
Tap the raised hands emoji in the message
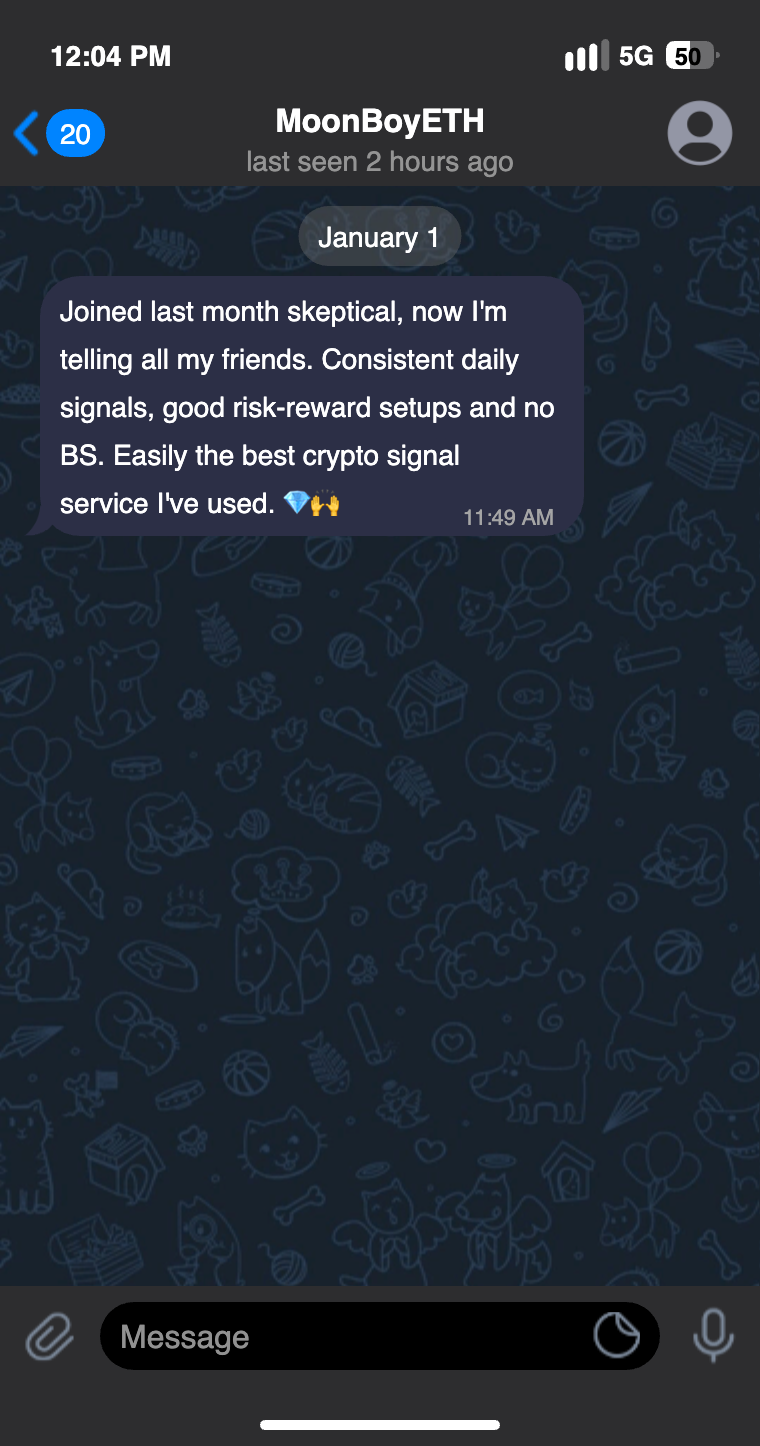tap(327, 503)
